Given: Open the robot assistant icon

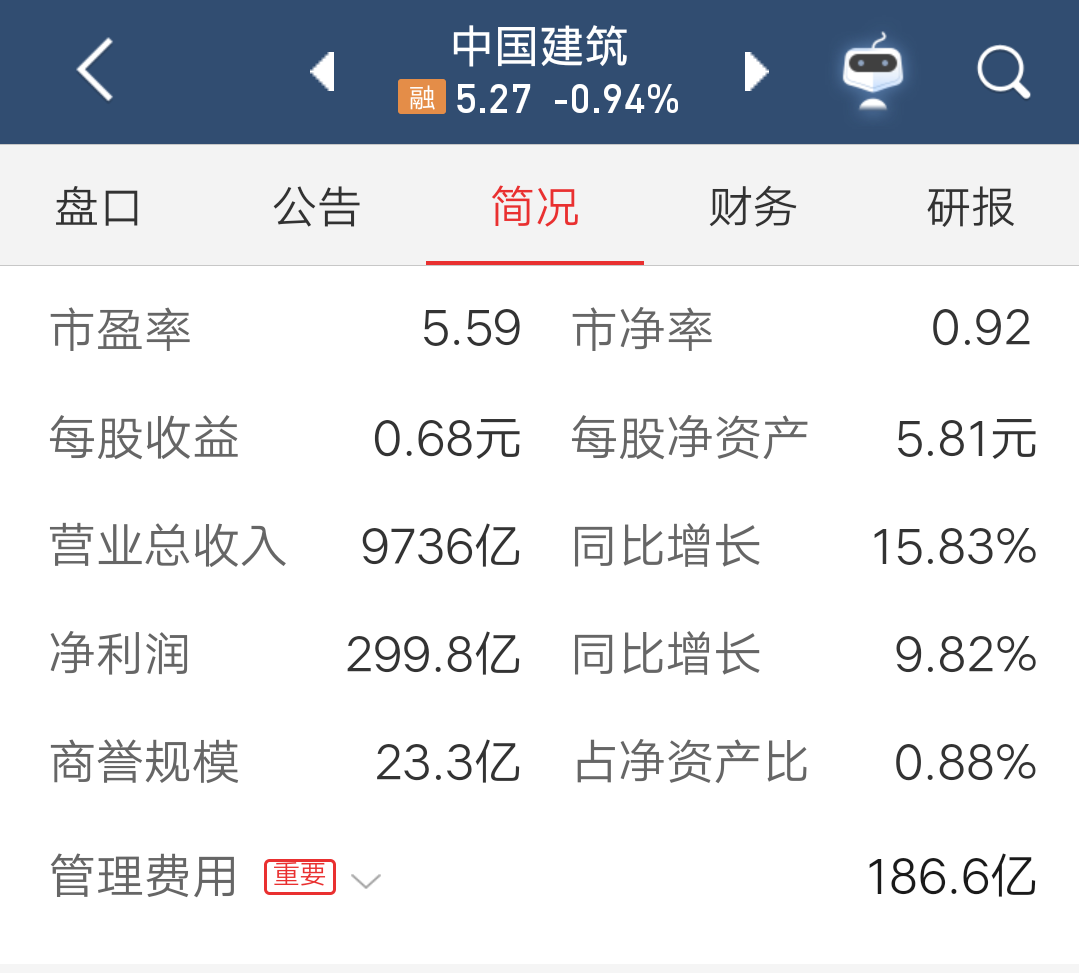Looking at the screenshot, I should (872, 72).
